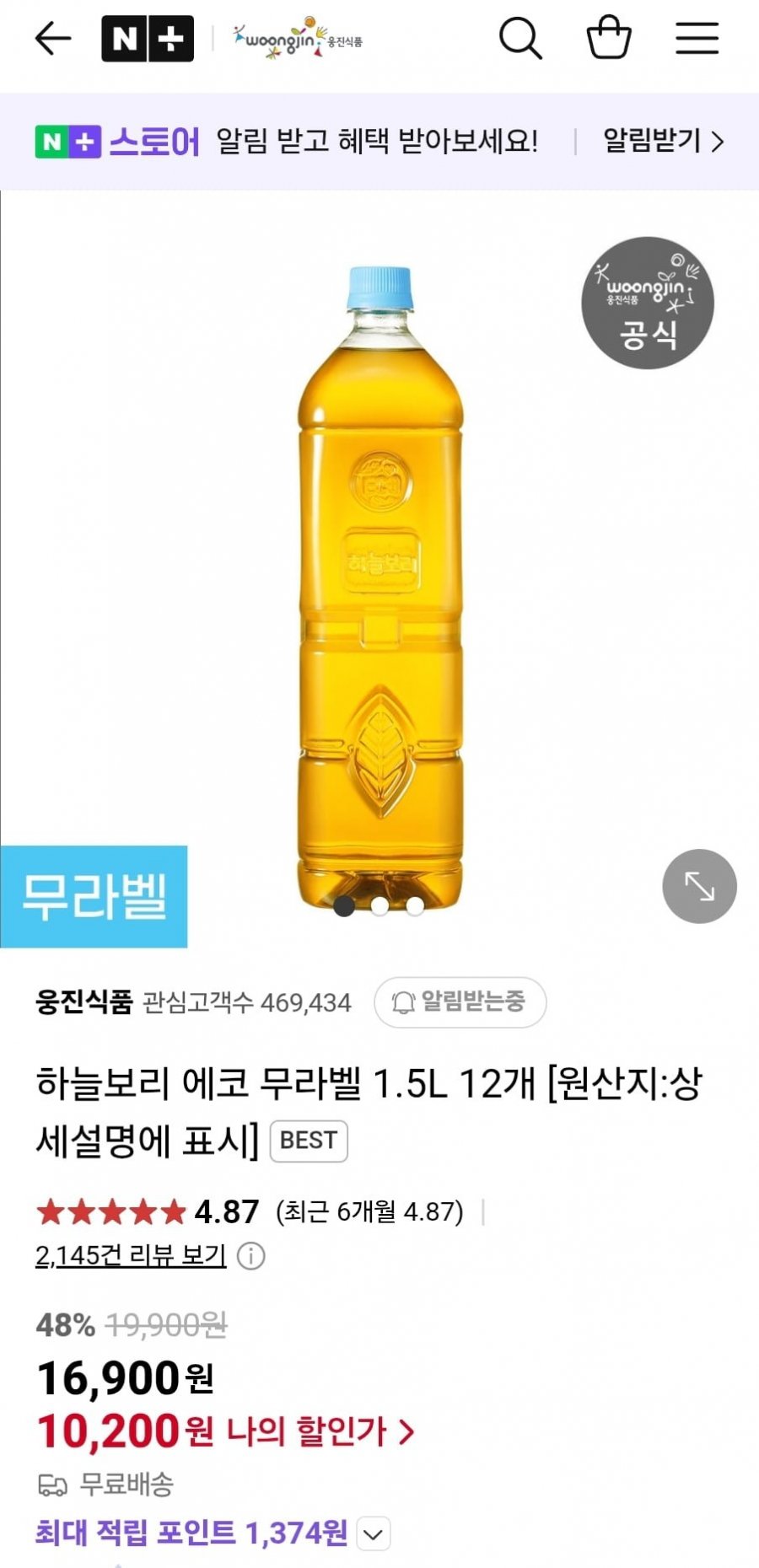Open the review info icon
This screenshot has height=1568, width=759.
(x=250, y=1256)
